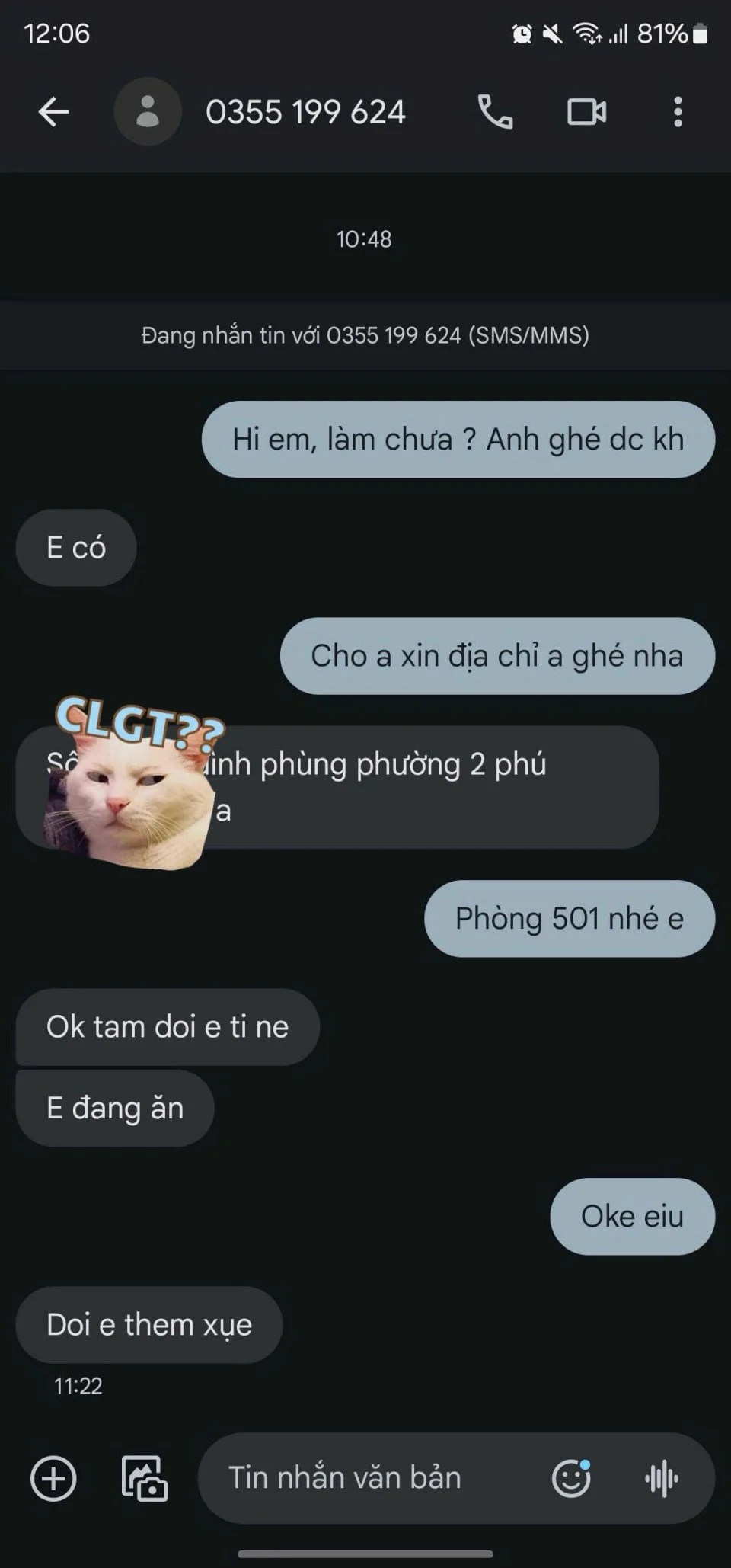The image size is (731, 1568).
Task: Open the emoji picker
Action: 571,1479
